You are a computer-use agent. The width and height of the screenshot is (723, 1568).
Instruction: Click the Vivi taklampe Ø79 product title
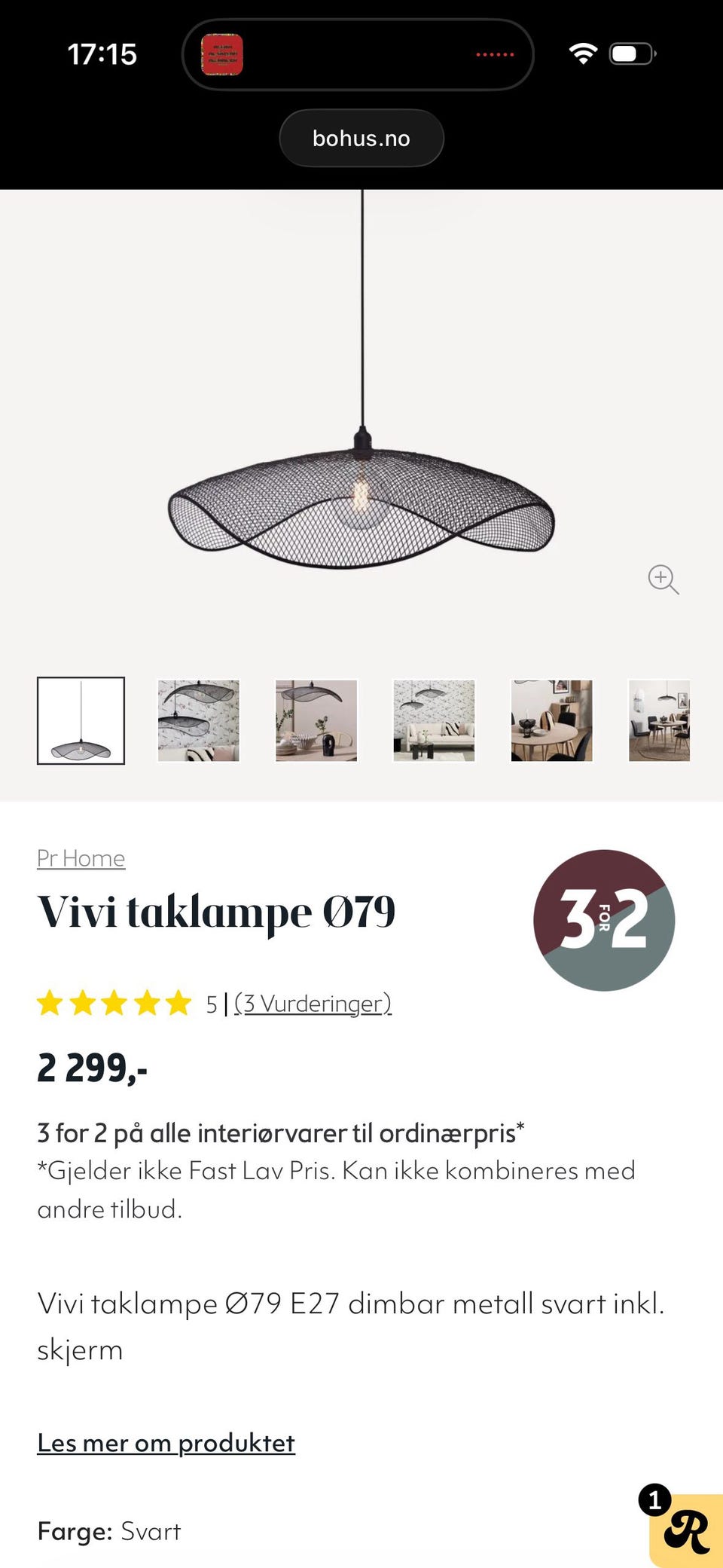coord(217,912)
